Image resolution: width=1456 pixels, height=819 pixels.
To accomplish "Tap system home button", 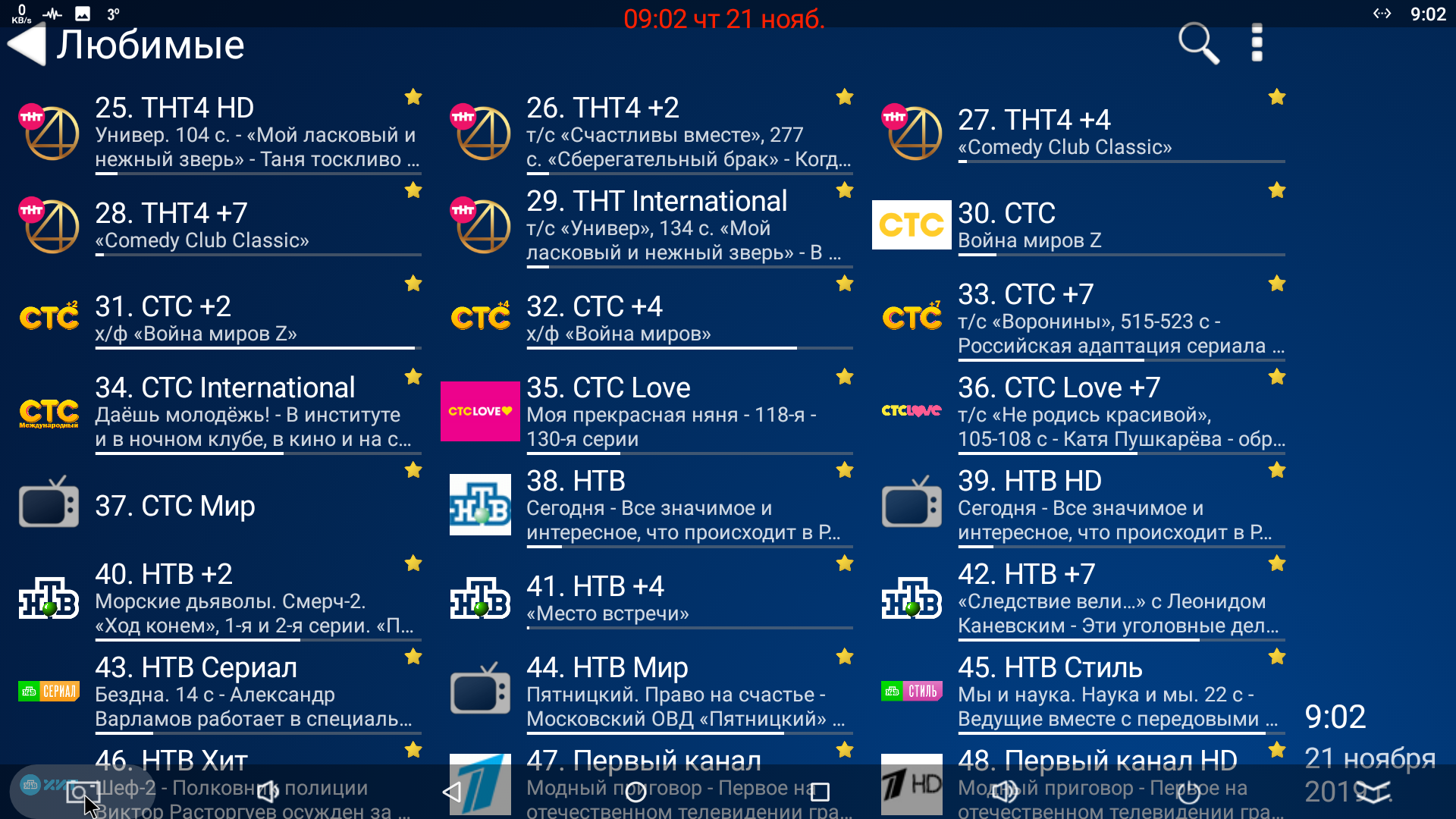I will [635, 792].
